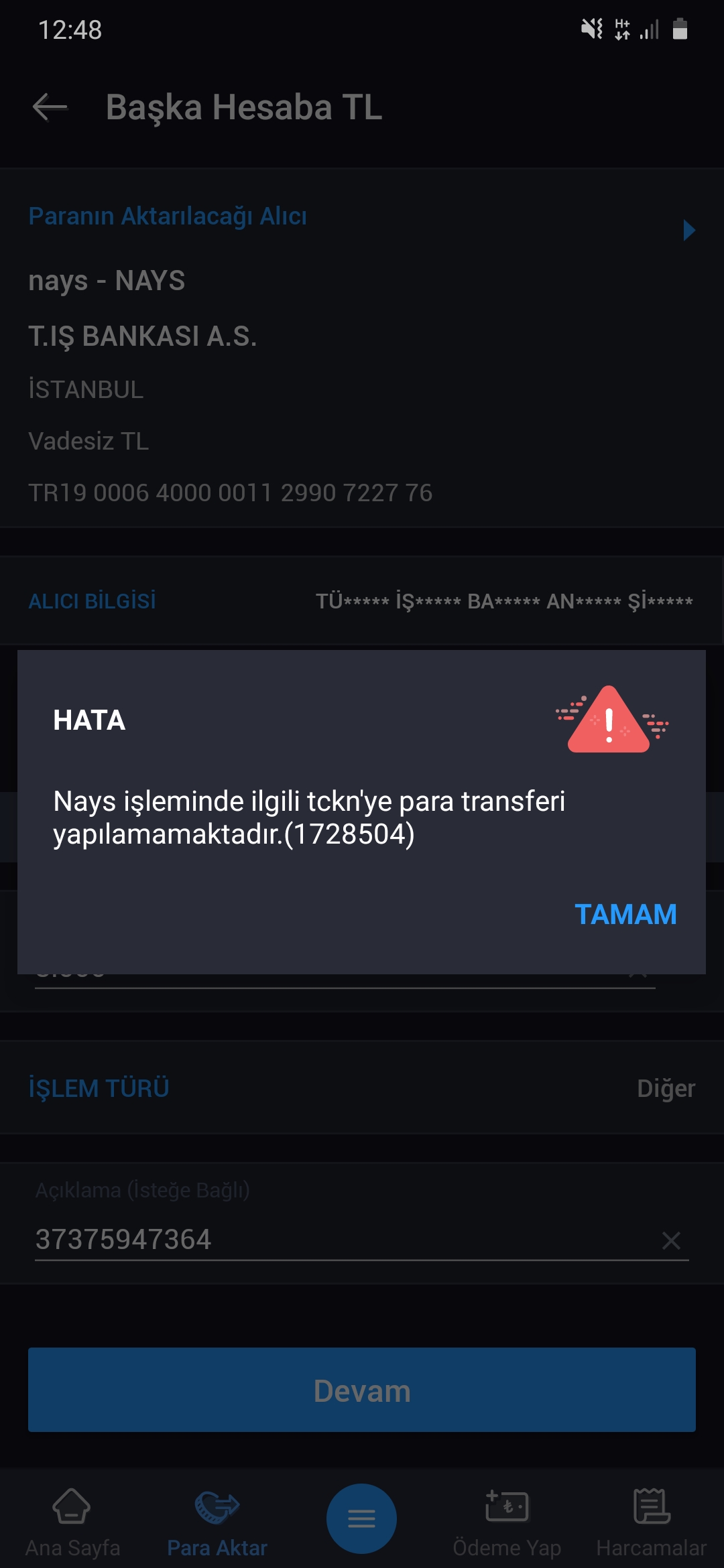Open the center menu button
The width and height of the screenshot is (724, 1568).
tap(361, 1518)
